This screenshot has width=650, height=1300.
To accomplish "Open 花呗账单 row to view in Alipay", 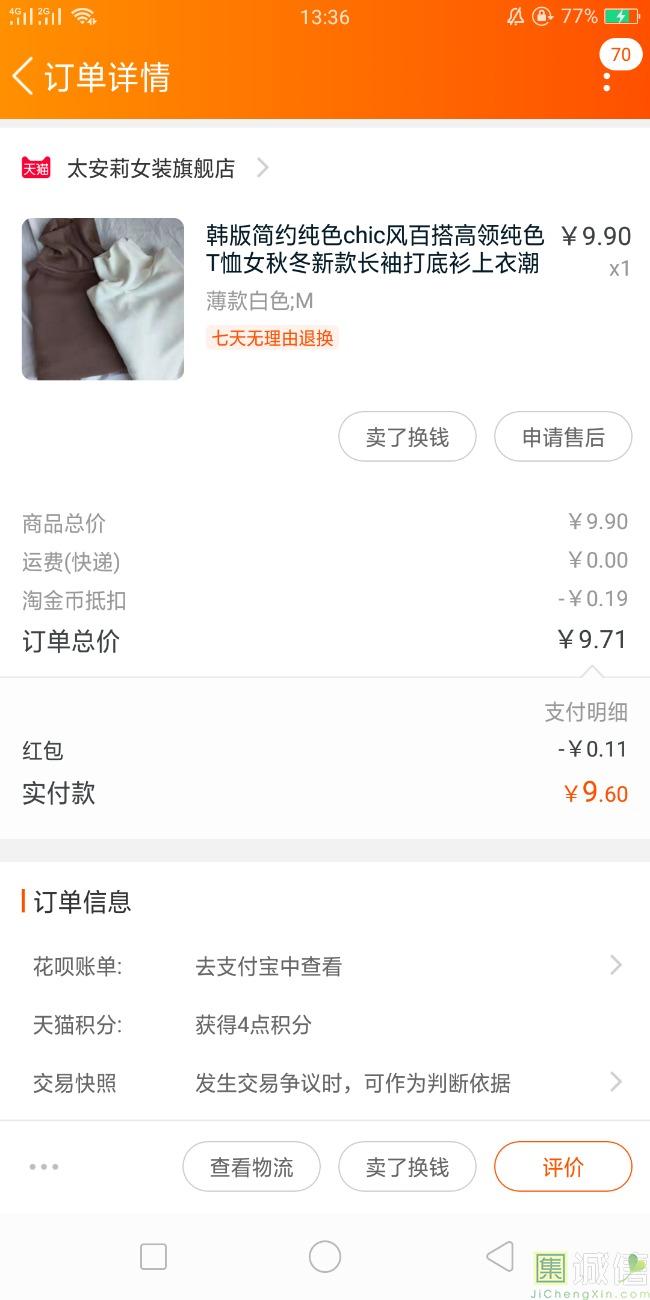I will 325,966.
